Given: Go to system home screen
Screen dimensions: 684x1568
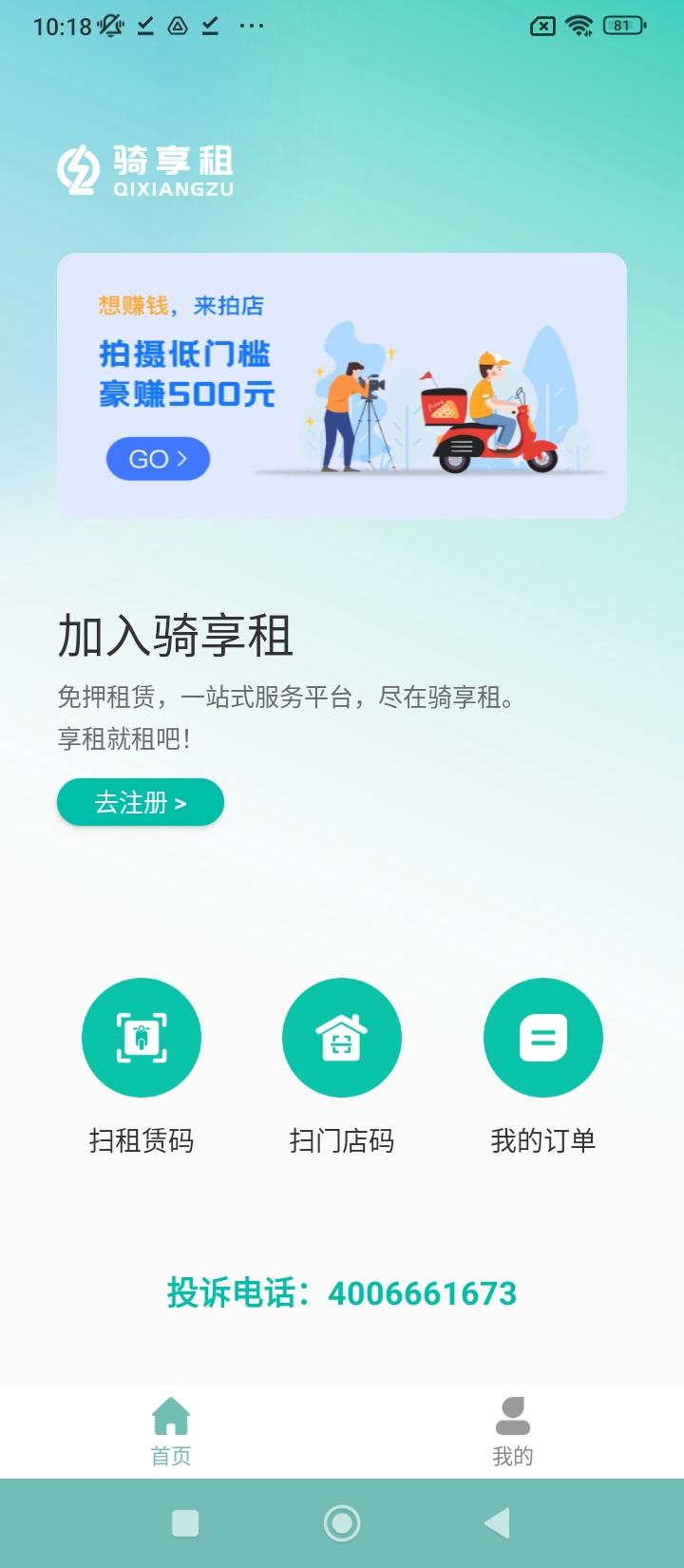Looking at the screenshot, I should [342, 1523].
